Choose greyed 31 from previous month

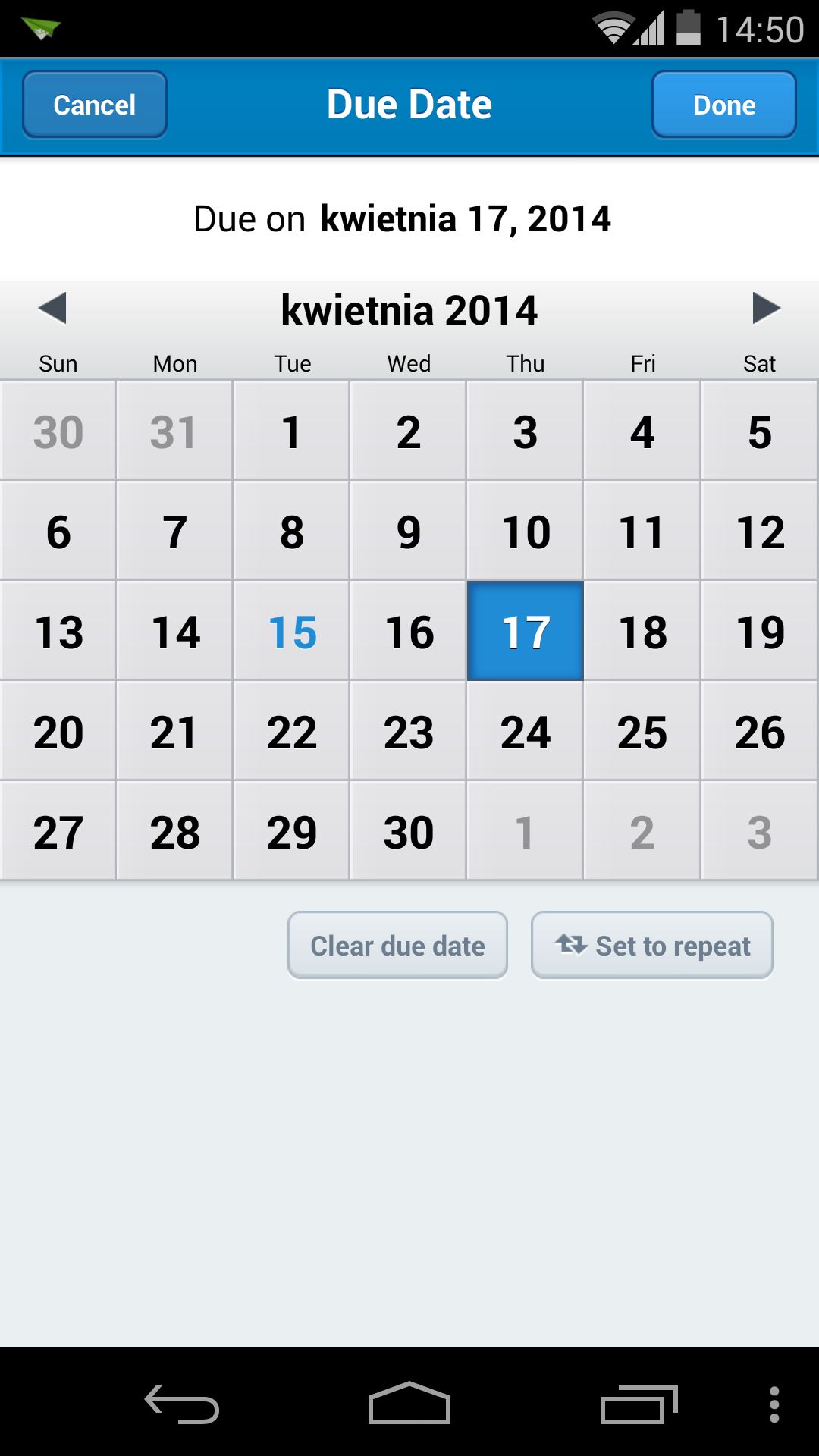174,431
